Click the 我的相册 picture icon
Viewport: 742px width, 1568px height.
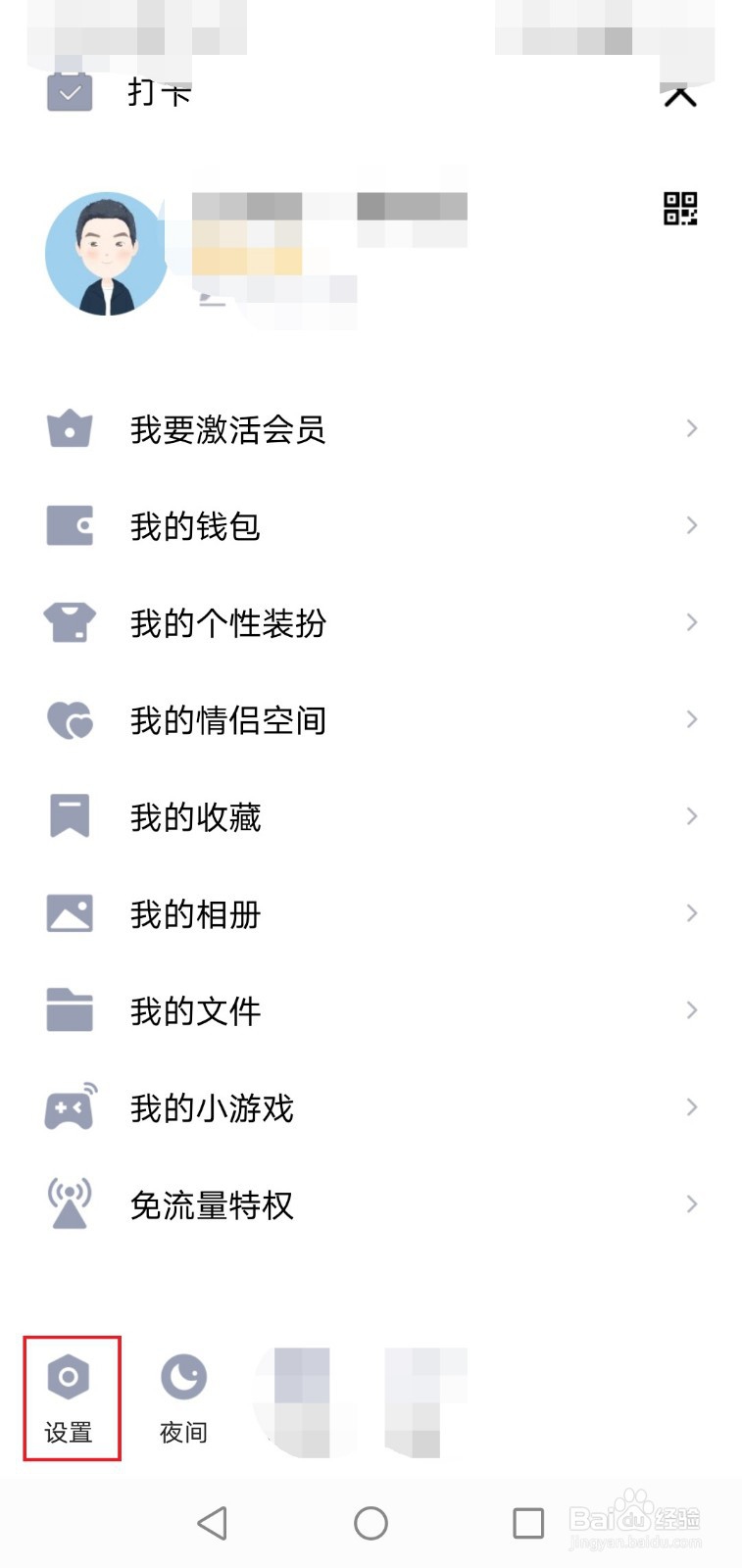(69, 912)
